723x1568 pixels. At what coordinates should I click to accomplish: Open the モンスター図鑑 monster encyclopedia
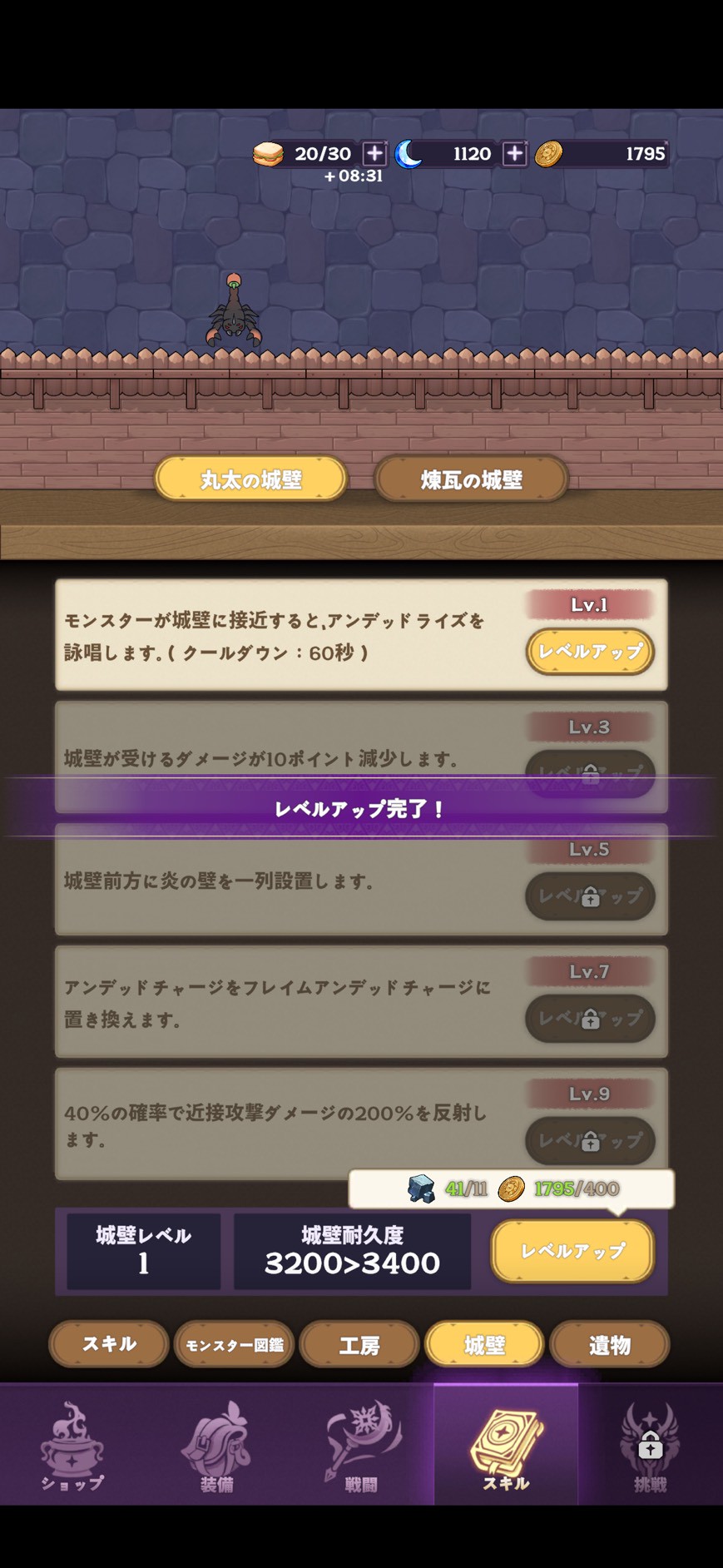[234, 1345]
